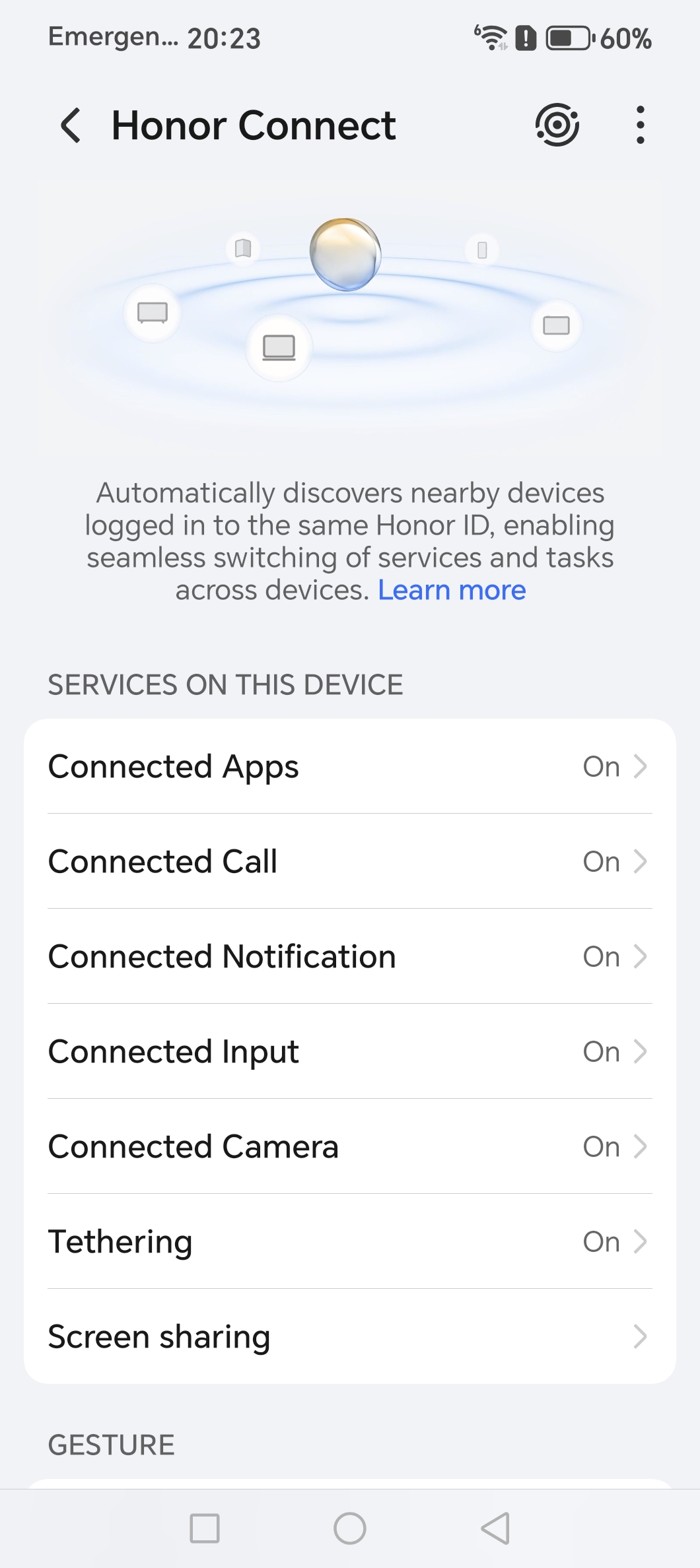The image size is (700, 1568).
Task: Open Connected Input settings
Action: [x=350, y=1051]
